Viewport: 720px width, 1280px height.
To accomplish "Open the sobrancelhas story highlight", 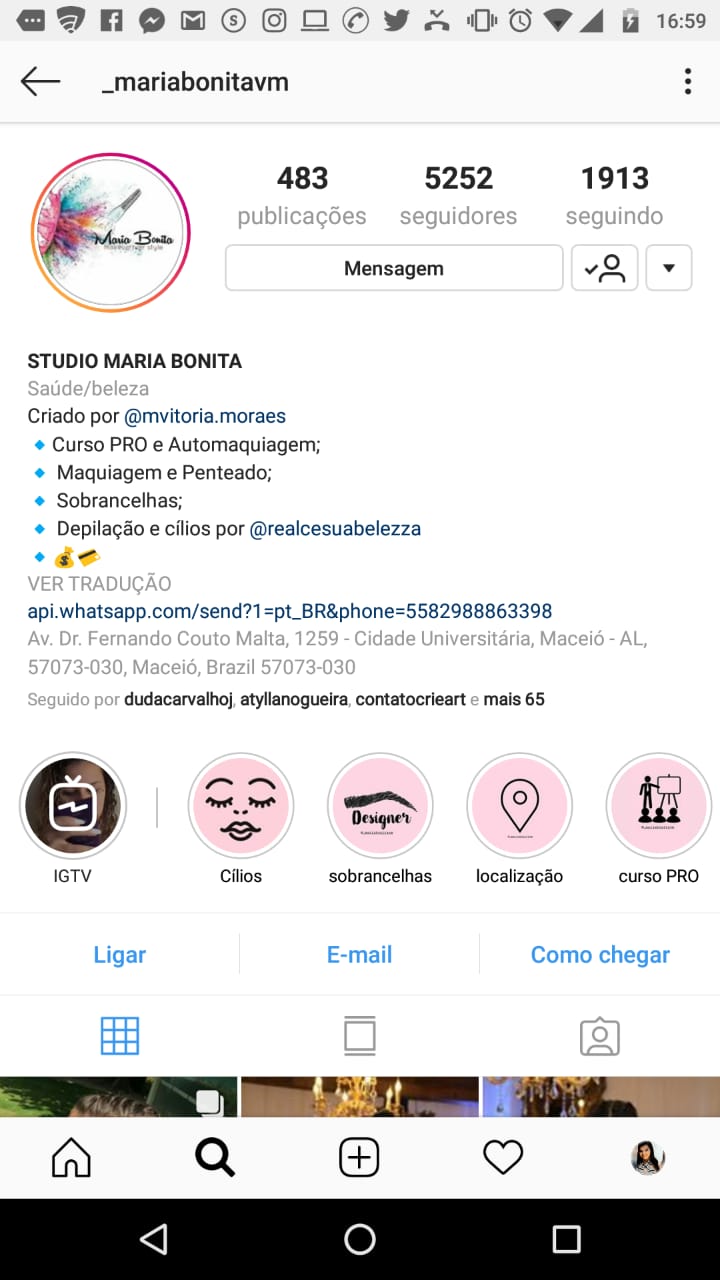I will 380,806.
